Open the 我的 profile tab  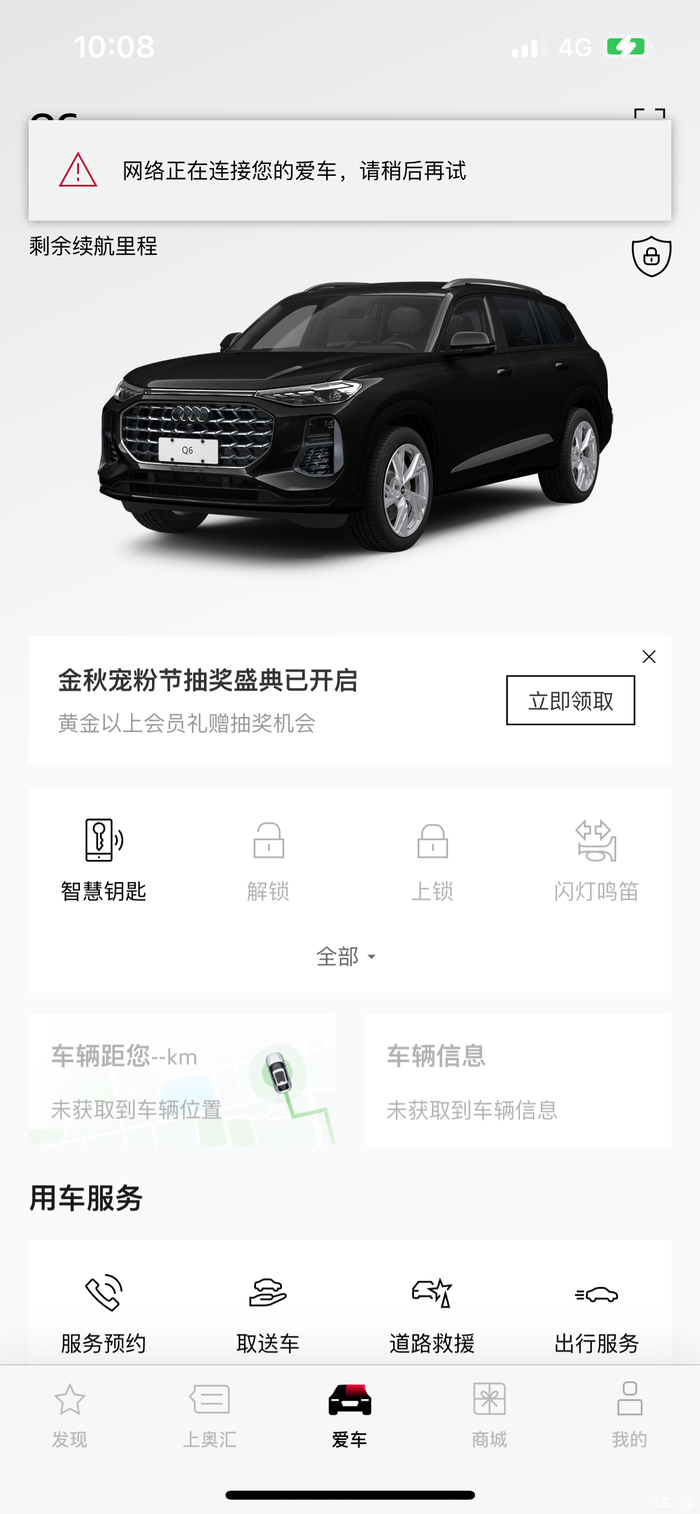(x=630, y=1414)
